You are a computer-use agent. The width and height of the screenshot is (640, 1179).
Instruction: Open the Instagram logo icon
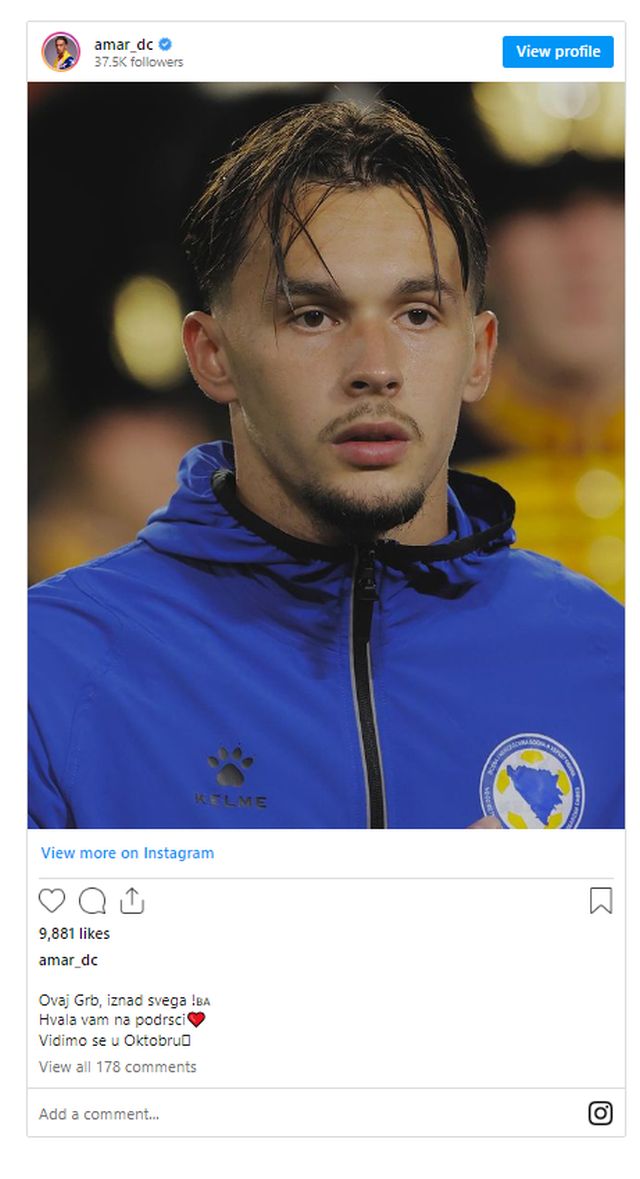(600, 1113)
